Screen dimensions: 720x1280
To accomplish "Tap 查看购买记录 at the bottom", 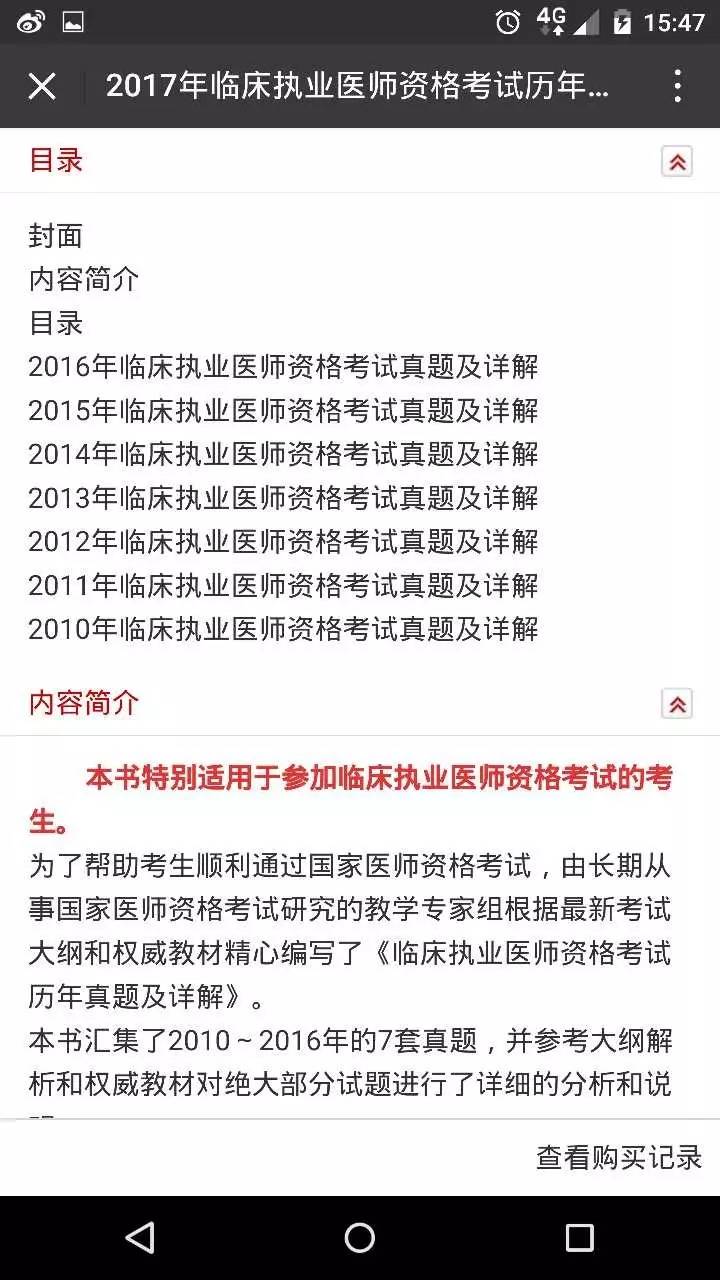I will 618,1158.
